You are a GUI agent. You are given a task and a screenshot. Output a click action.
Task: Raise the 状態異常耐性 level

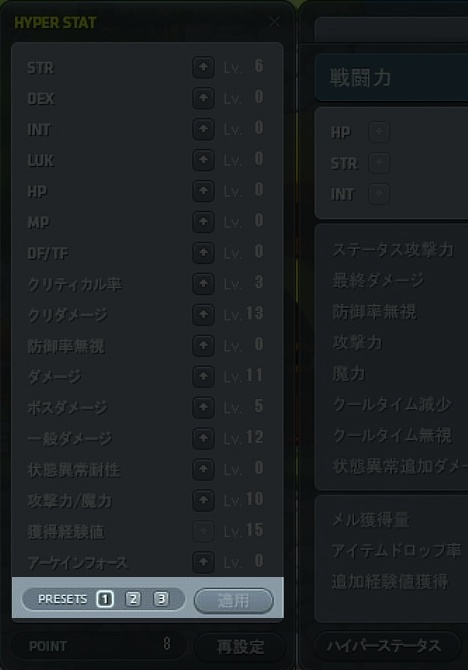pos(203,469)
